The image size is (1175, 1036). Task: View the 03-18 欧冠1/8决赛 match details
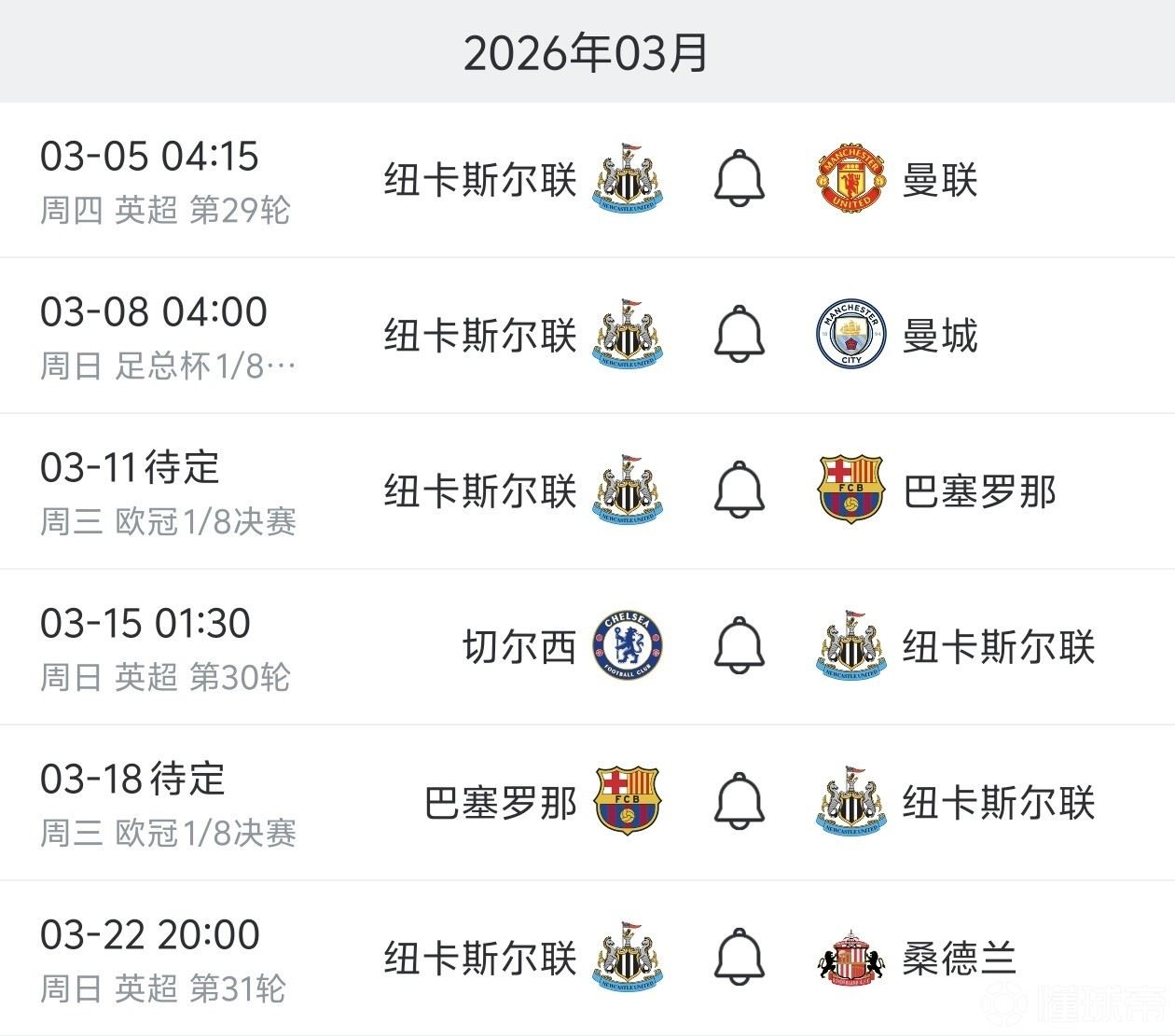[x=168, y=804]
